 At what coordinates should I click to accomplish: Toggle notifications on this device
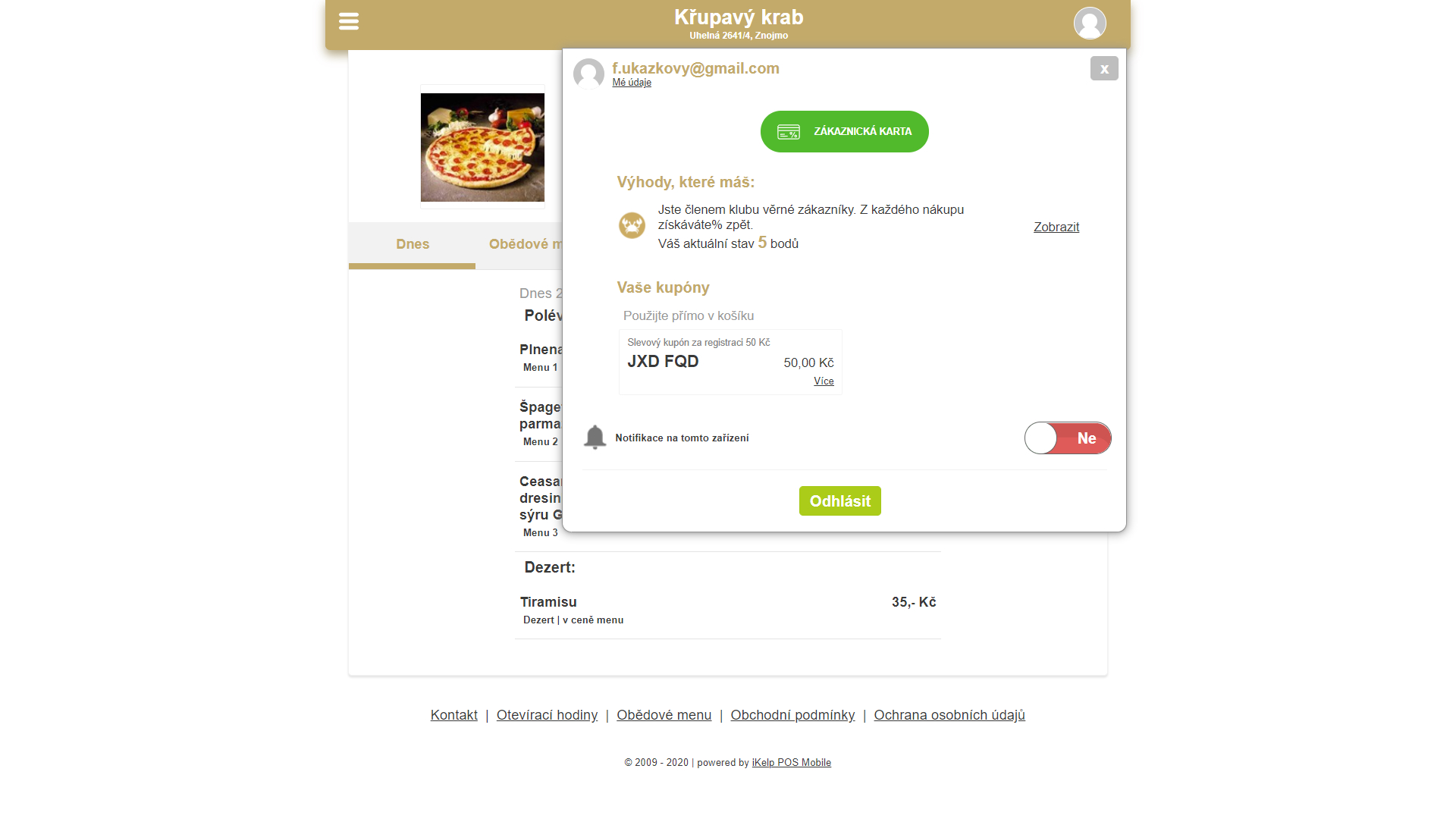tap(1067, 438)
